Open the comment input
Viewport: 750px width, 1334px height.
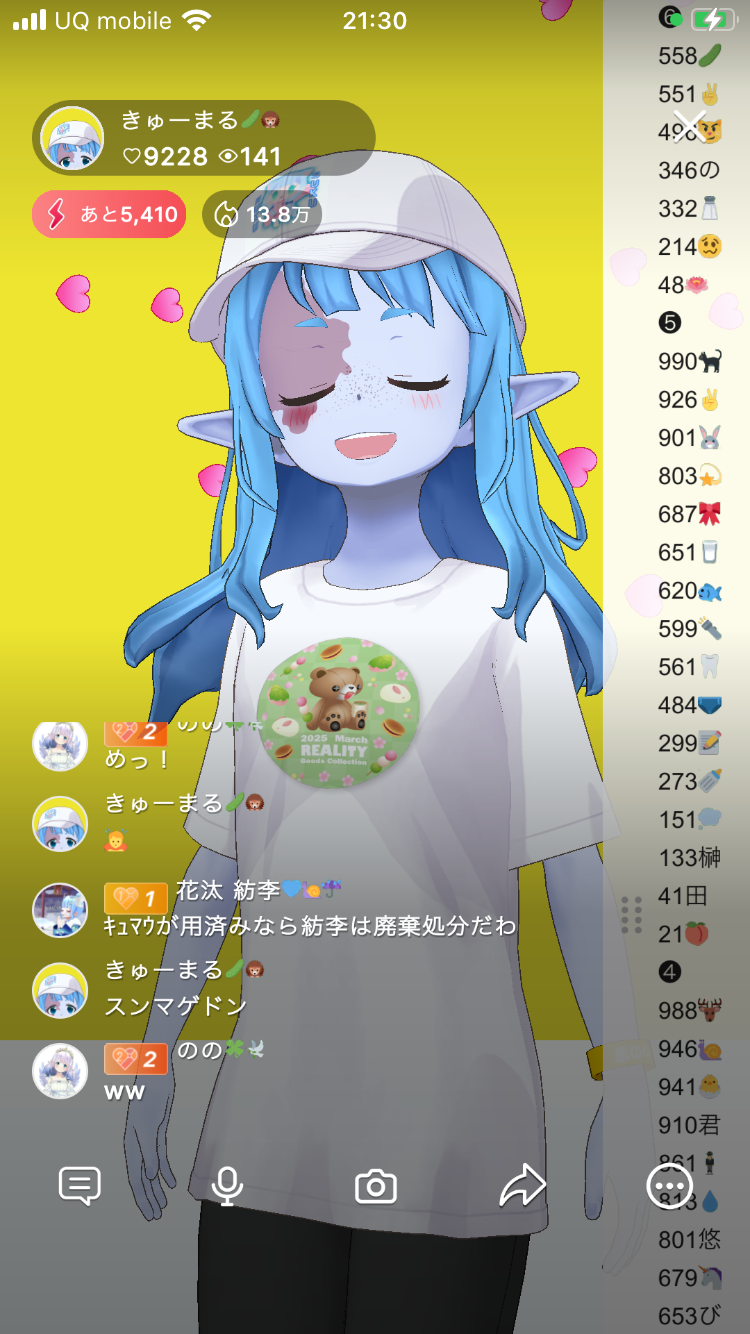[x=80, y=1186]
